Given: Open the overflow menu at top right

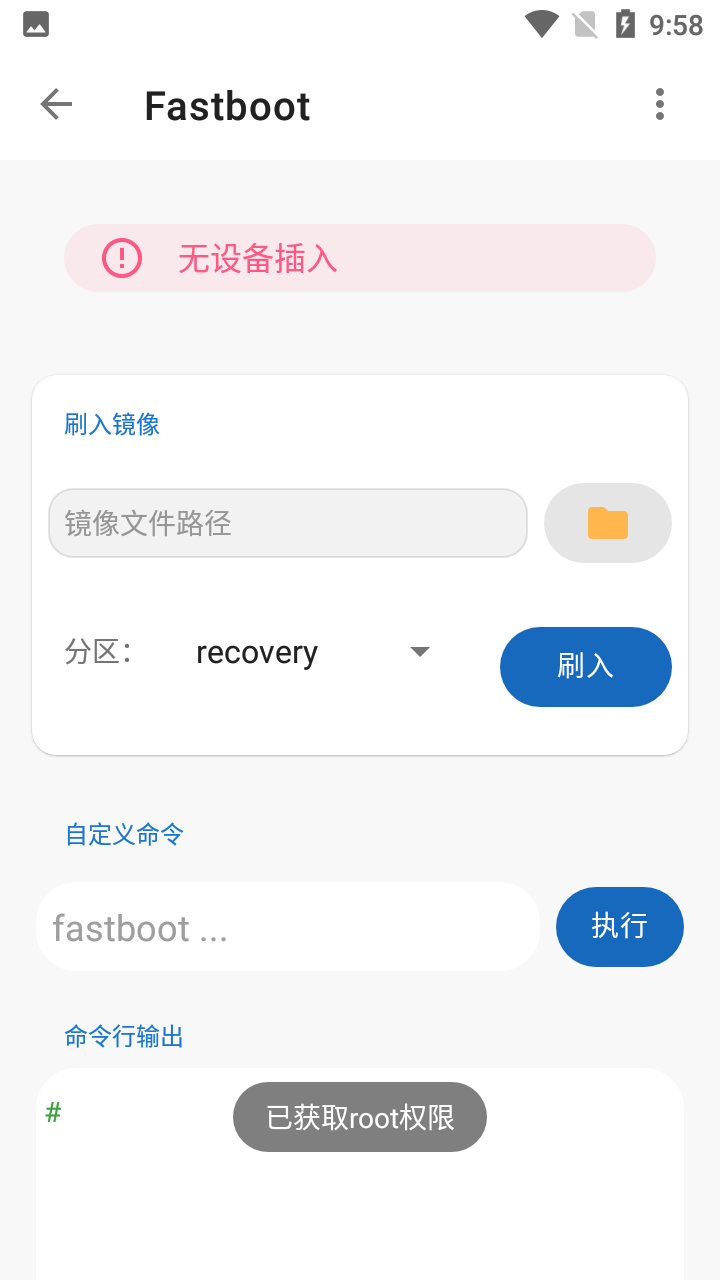Looking at the screenshot, I should pos(660,104).
